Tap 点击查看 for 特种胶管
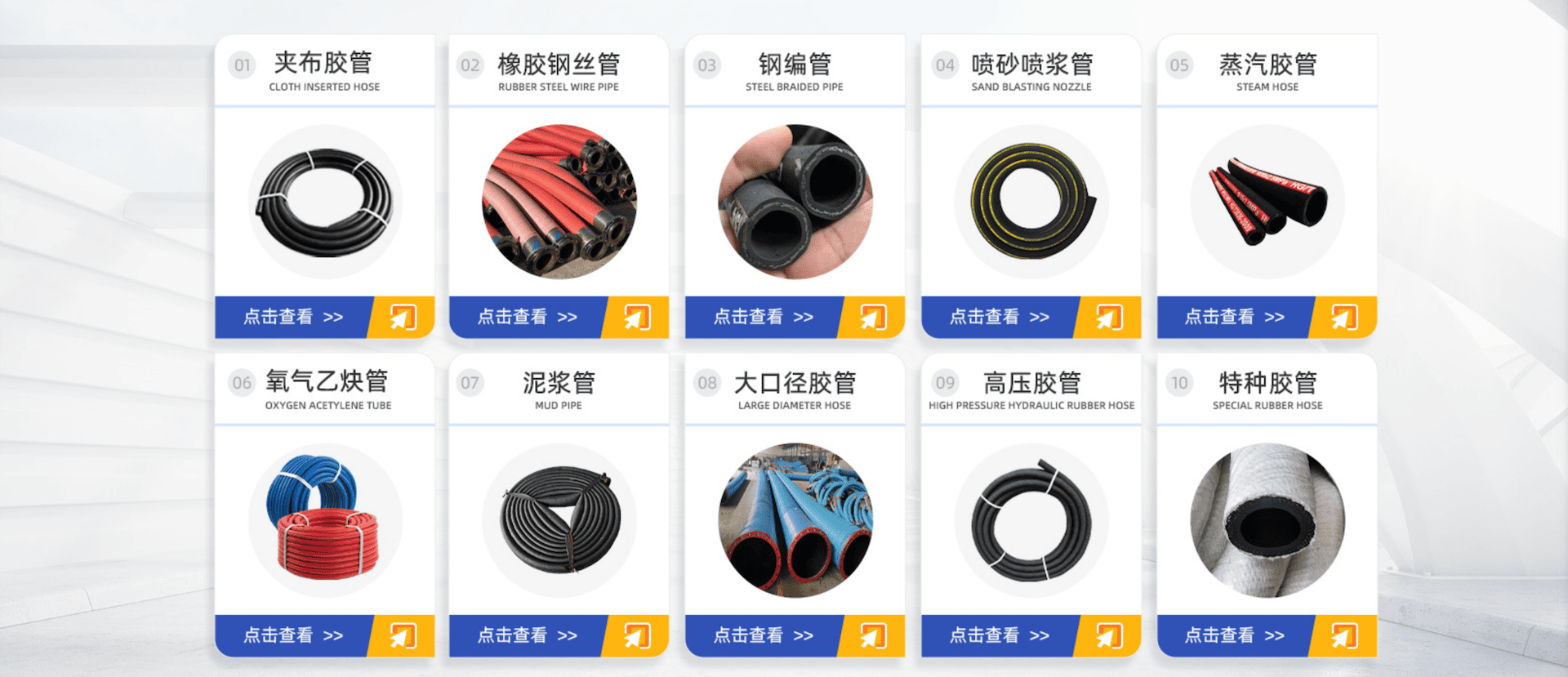This screenshot has width=1568, height=677. click(1234, 635)
